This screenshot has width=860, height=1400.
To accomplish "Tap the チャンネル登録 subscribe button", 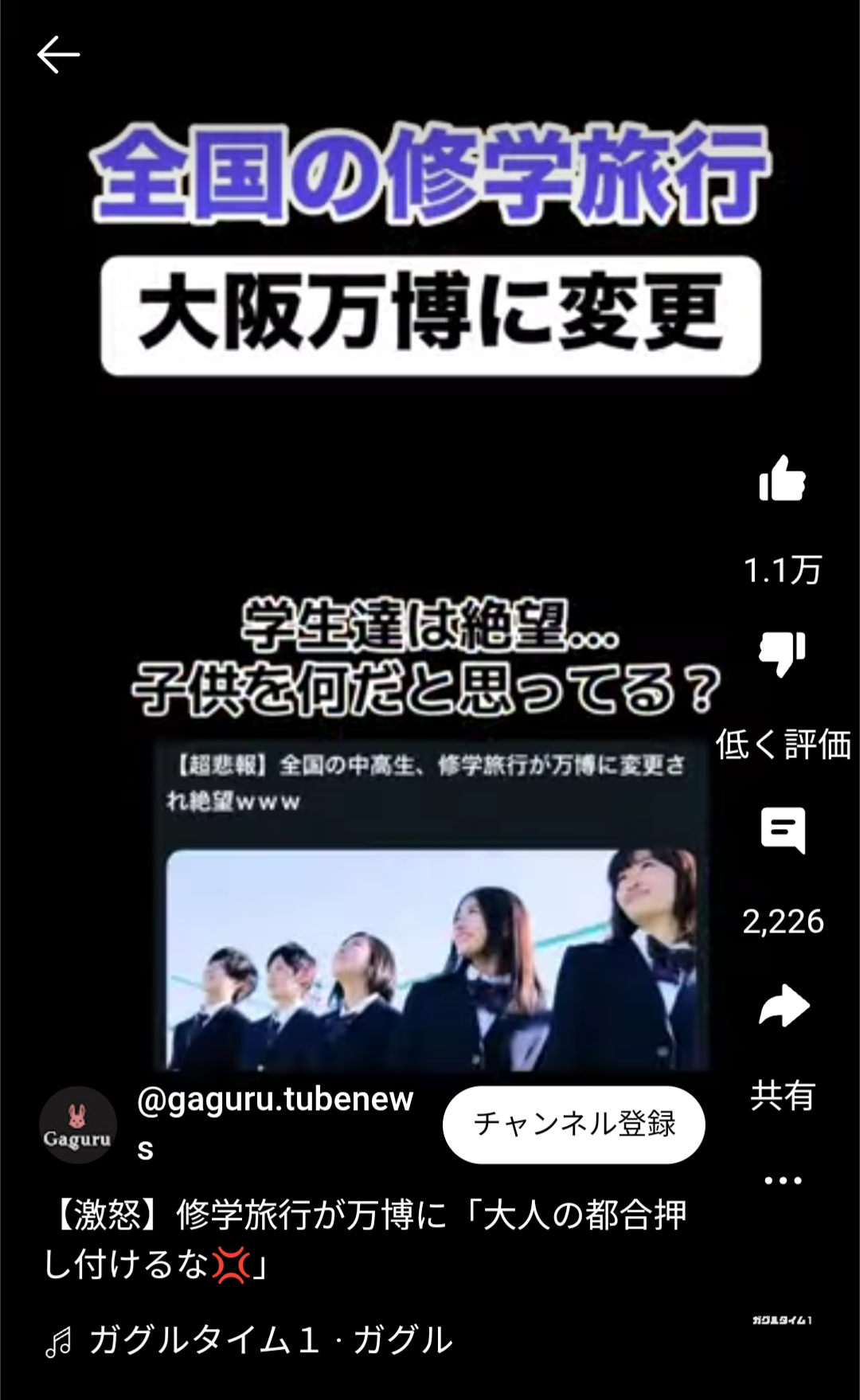I will 573,1124.
